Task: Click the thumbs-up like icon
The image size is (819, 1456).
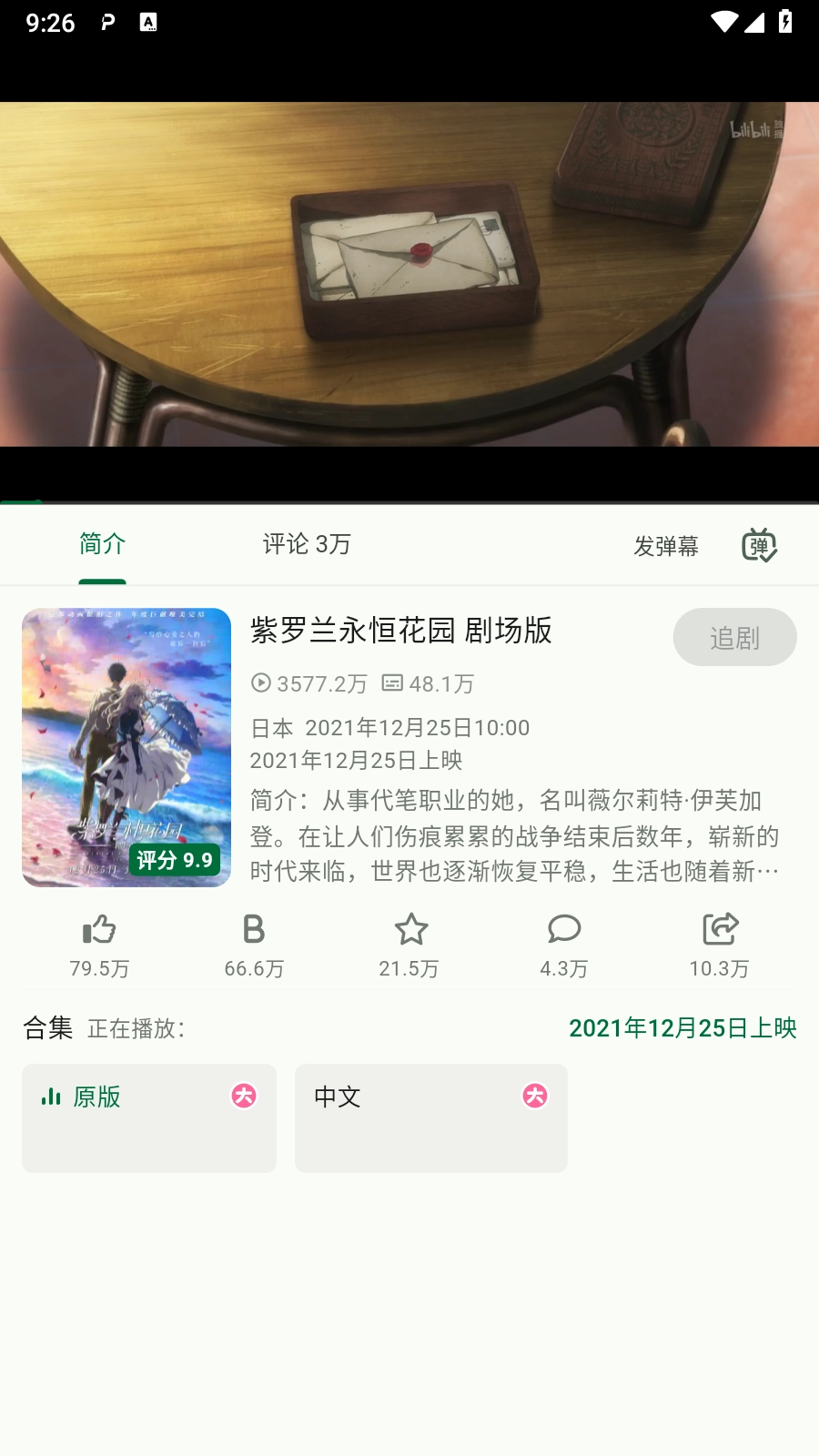Action: tap(98, 929)
